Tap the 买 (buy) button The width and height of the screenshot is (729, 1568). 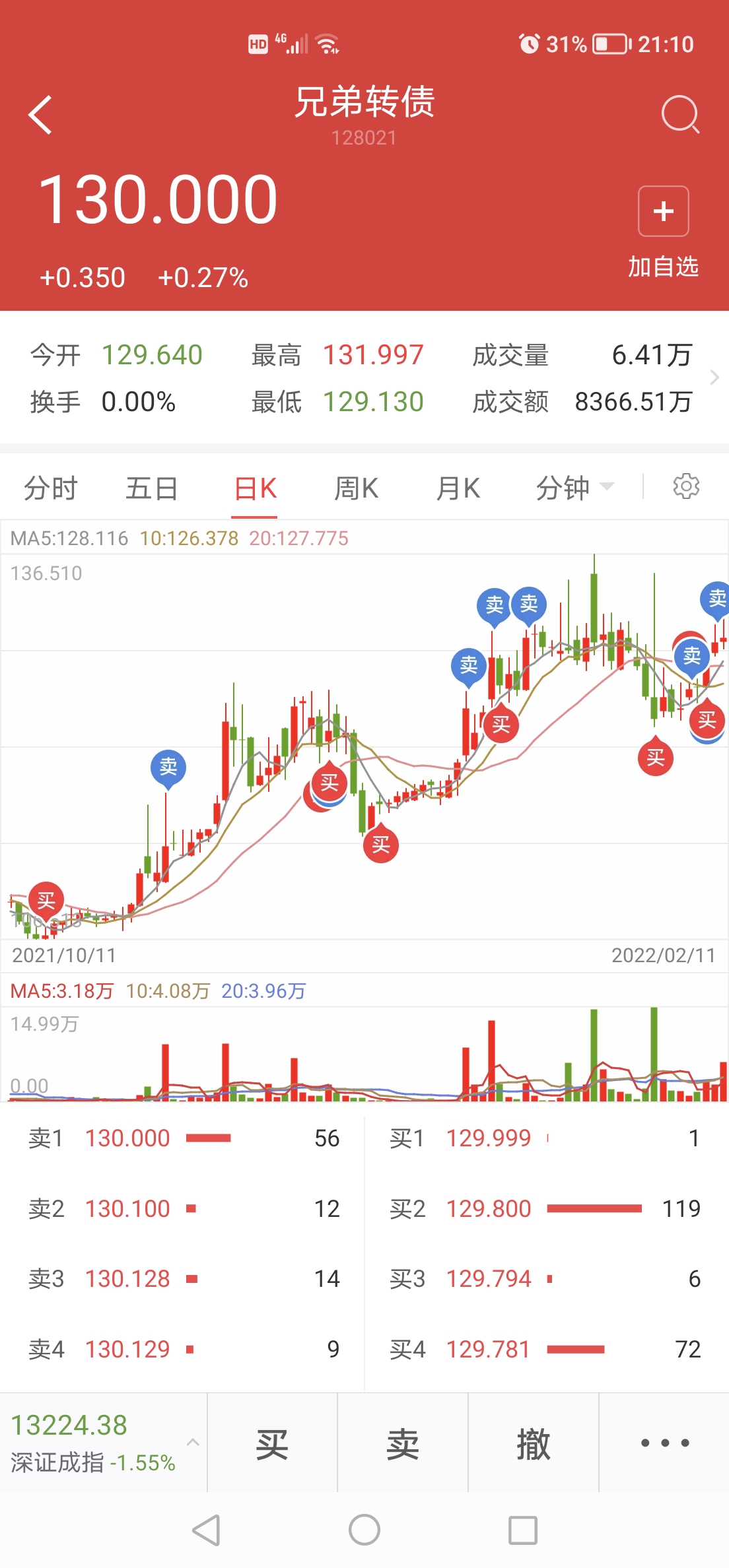coord(272,1443)
